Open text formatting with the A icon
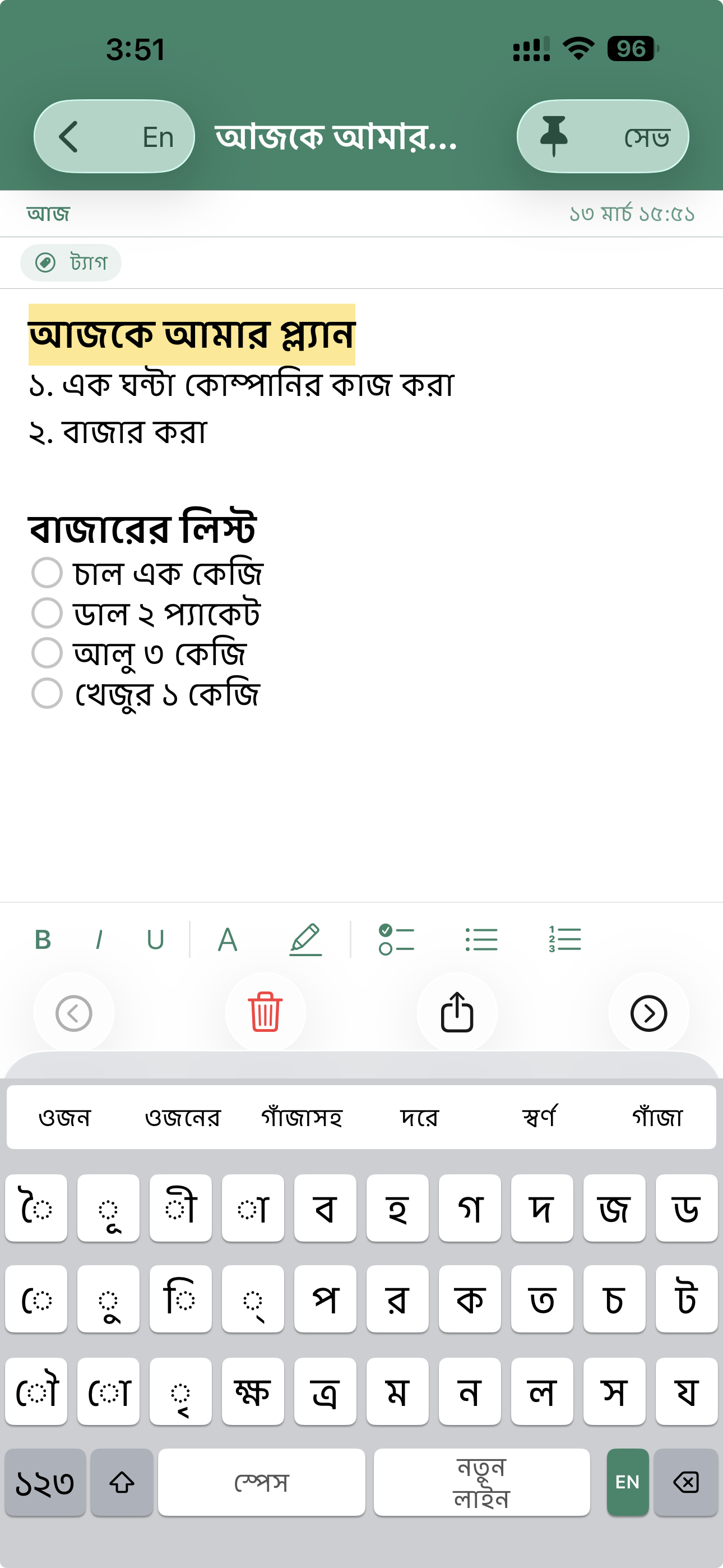The image size is (723, 1568). [226, 939]
